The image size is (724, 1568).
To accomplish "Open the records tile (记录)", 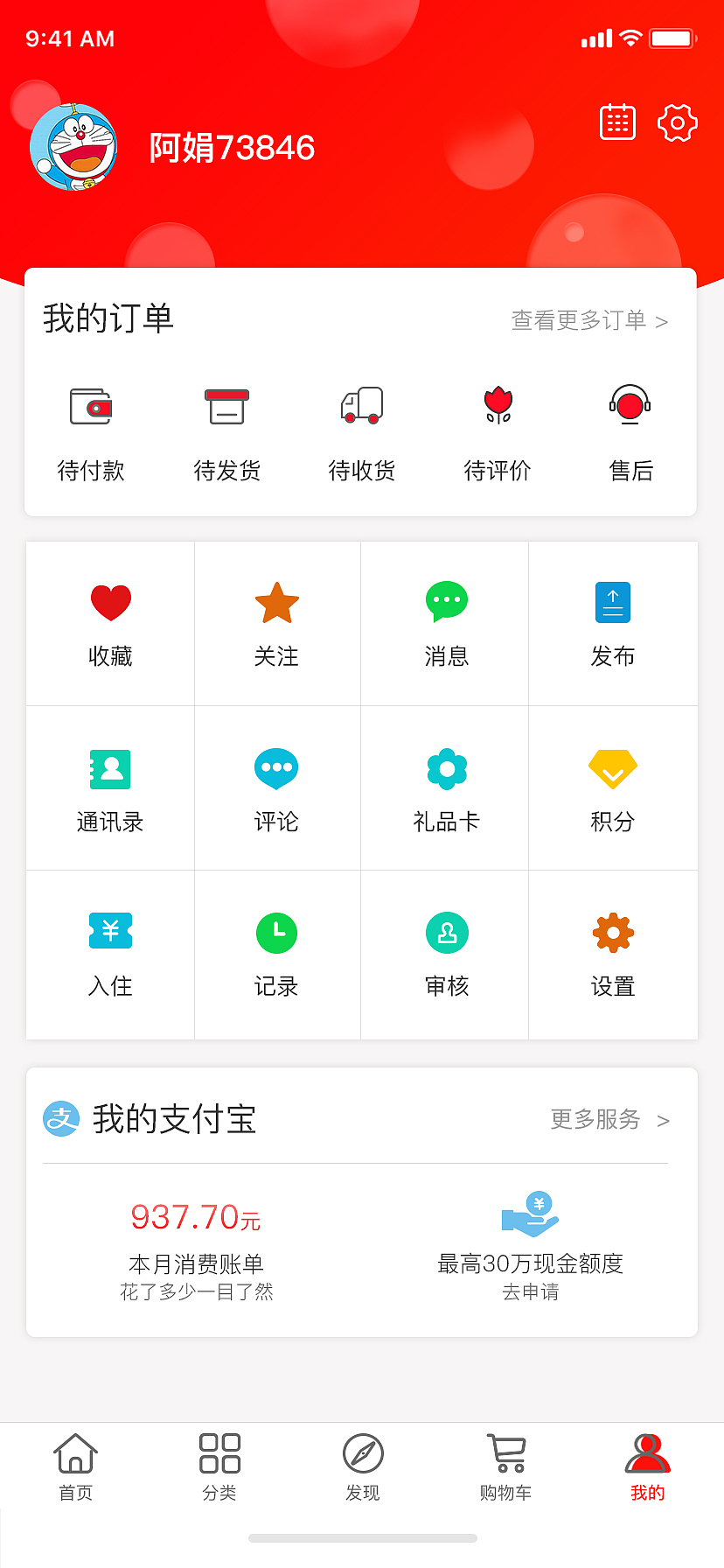I will pyautogui.click(x=276, y=954).
